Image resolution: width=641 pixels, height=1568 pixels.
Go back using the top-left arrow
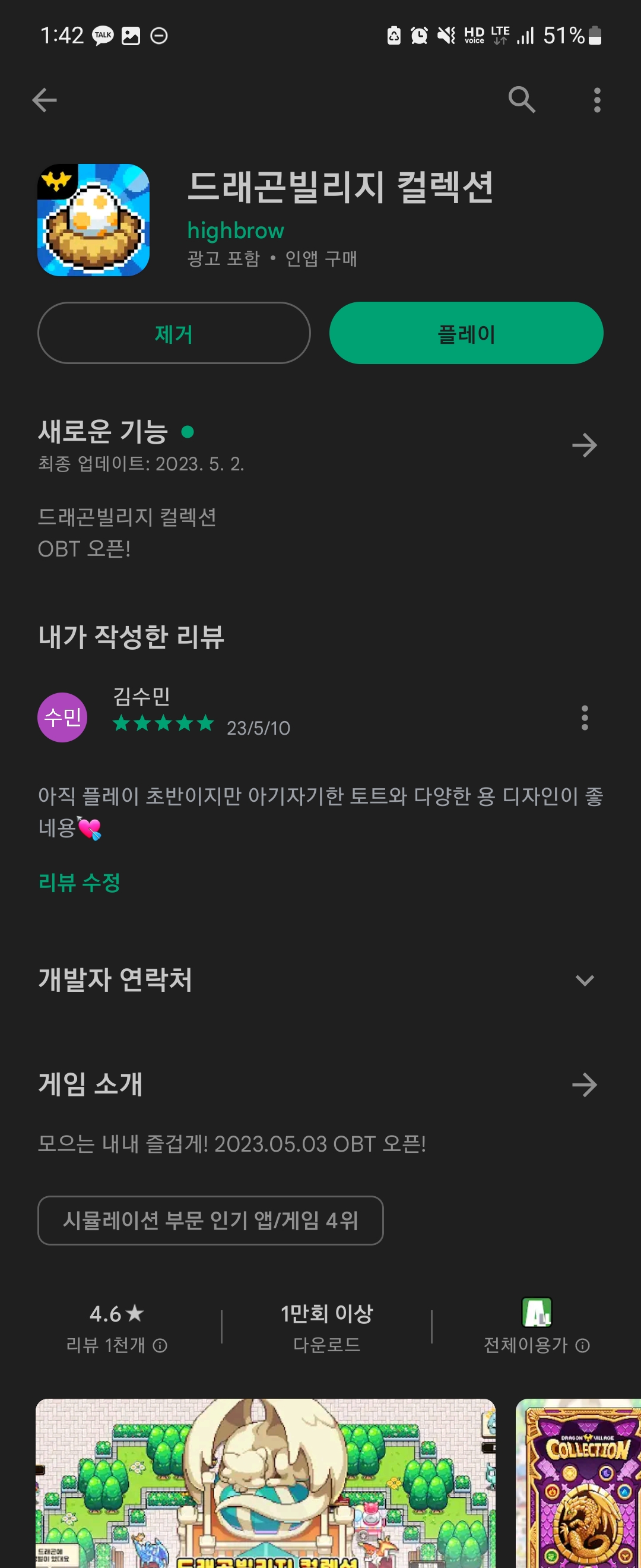pyautogui.click(x=45, y=100)
